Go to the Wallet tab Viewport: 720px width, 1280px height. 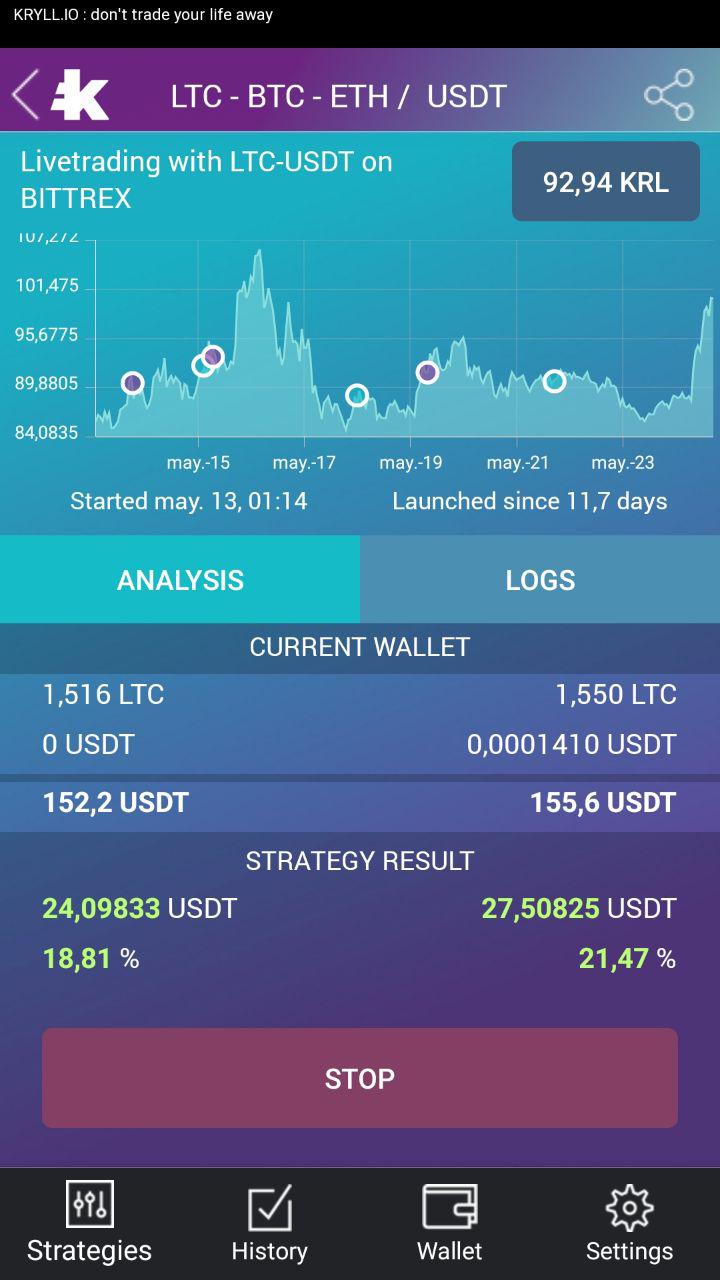[450, 1224]
